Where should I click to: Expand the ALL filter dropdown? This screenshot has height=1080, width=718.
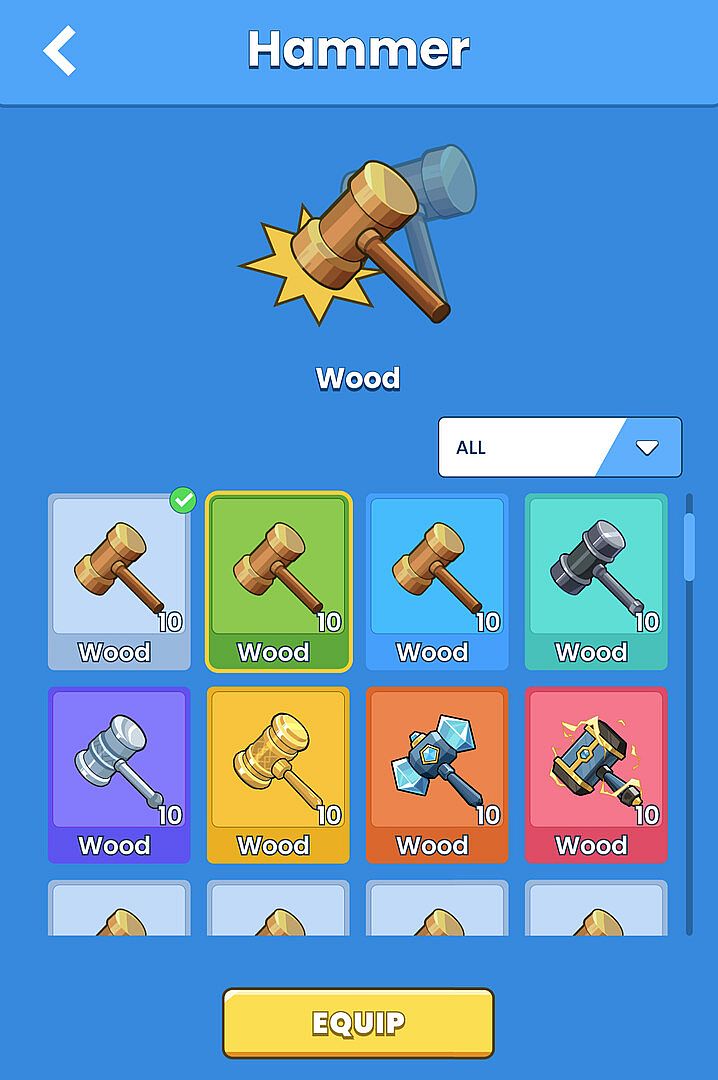[560, 447]
